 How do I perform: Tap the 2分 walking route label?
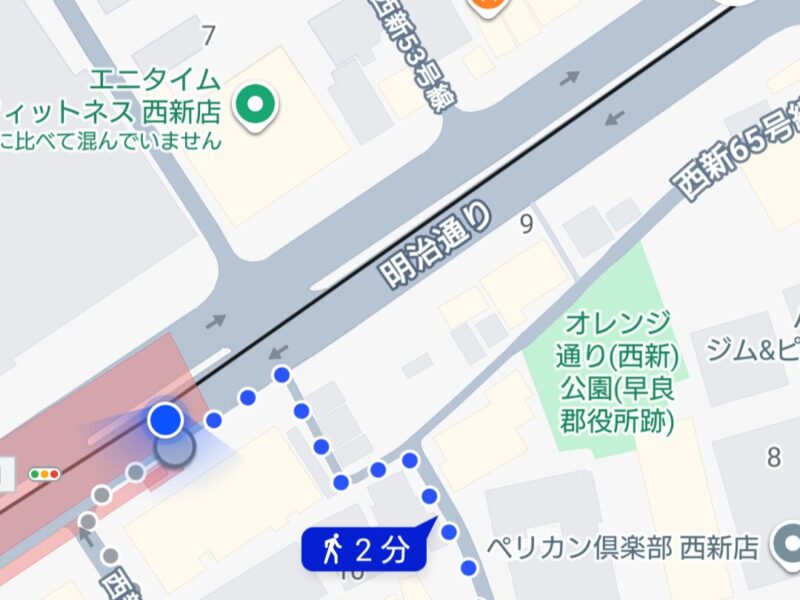pos(365,550)
